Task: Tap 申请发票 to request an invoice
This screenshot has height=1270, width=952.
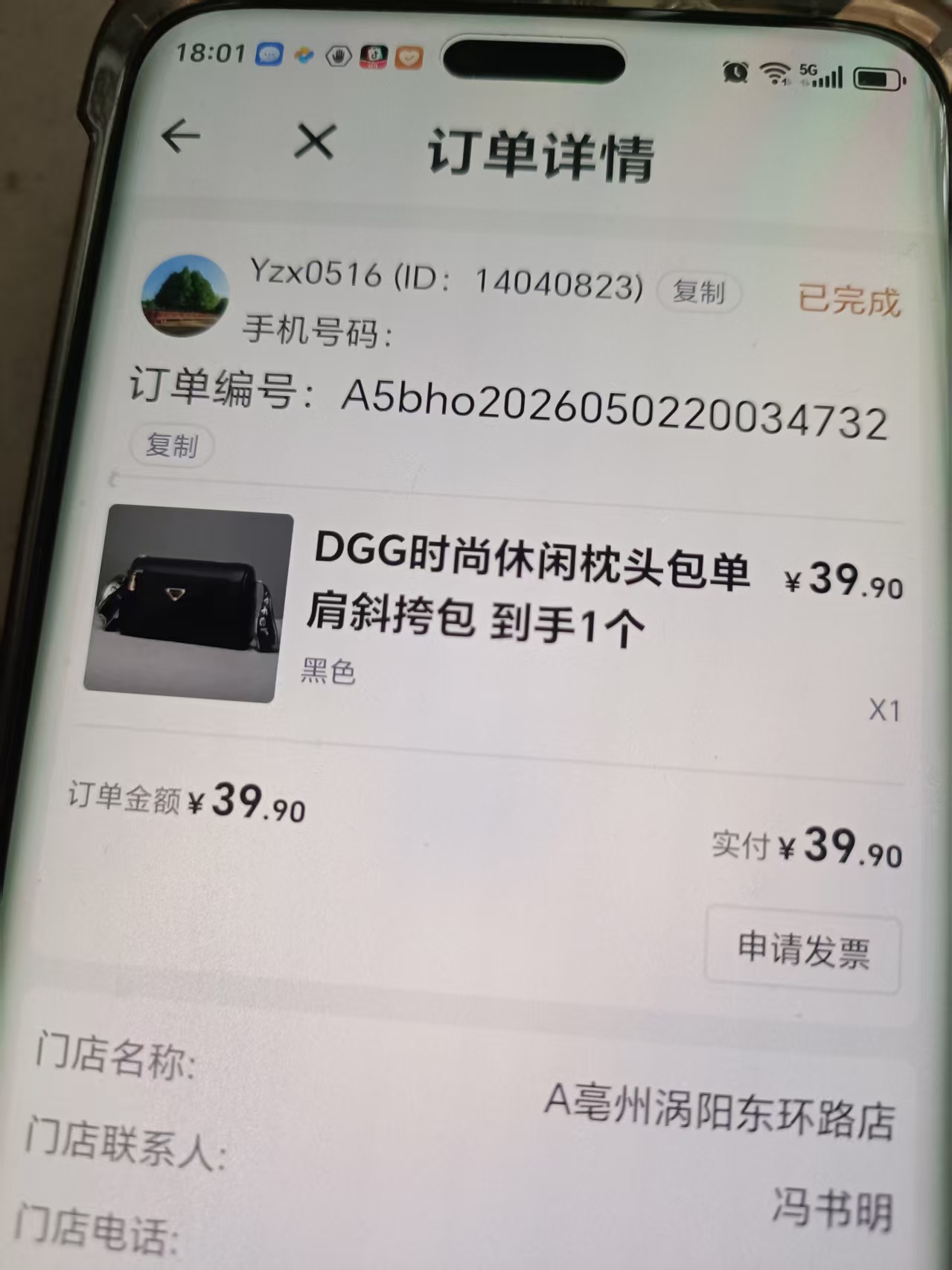Action: pos(803,949)
